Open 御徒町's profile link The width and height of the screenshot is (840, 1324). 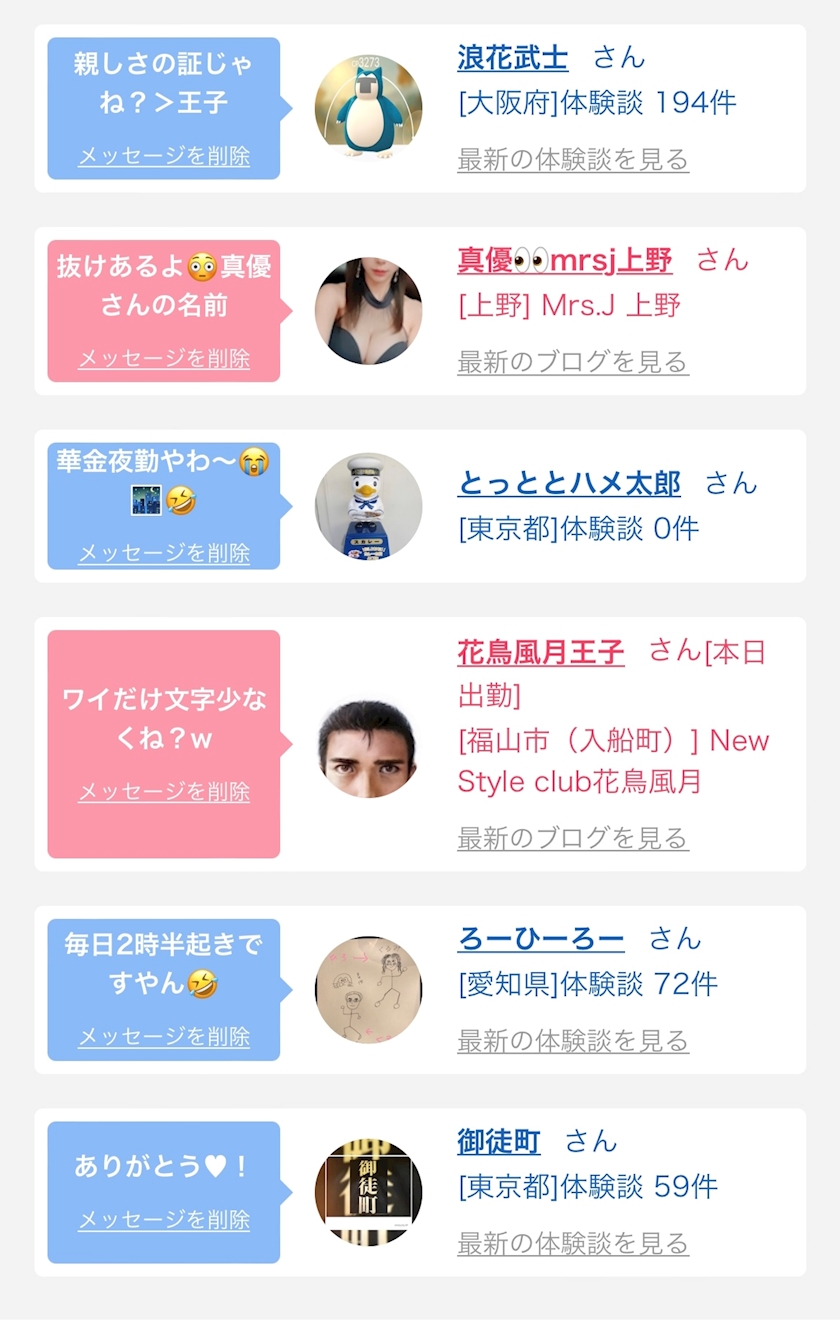[499, 1141]
